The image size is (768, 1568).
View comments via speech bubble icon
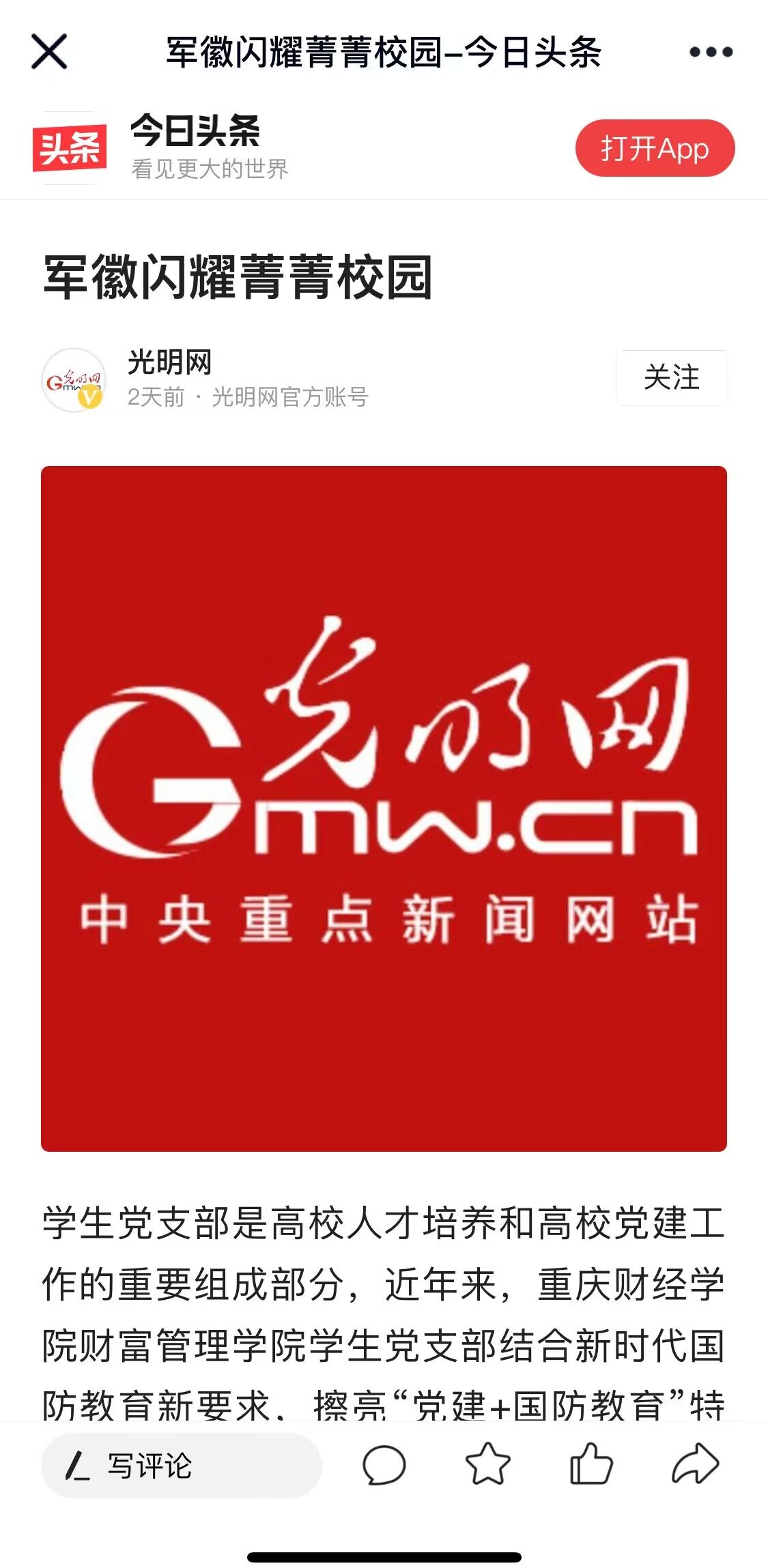click(384, 1465)
